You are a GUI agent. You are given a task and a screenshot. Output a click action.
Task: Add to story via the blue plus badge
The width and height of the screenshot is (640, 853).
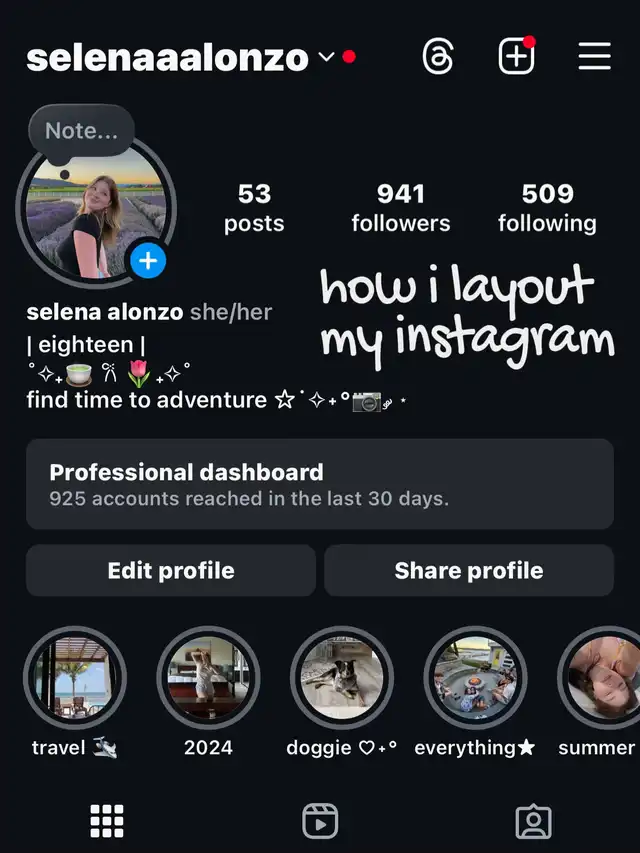point(148,262)
